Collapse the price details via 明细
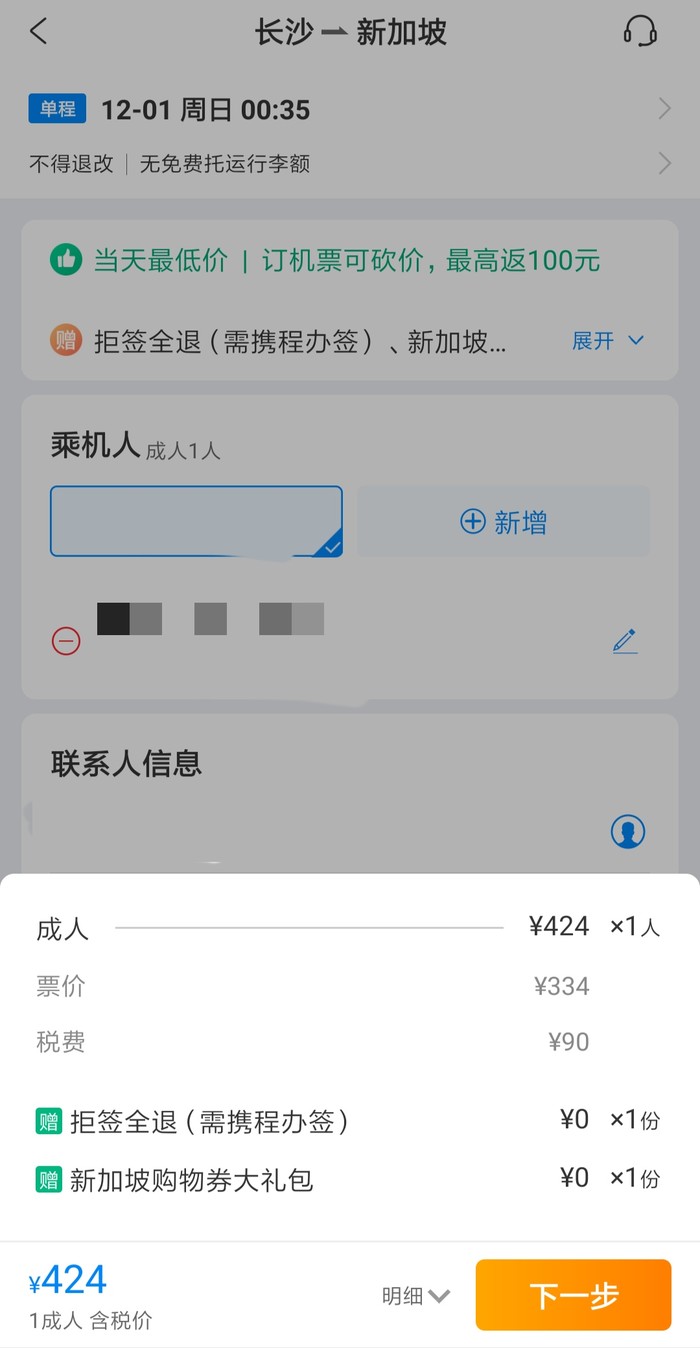The image size is (700, 1348). [x=415, y=1296]
